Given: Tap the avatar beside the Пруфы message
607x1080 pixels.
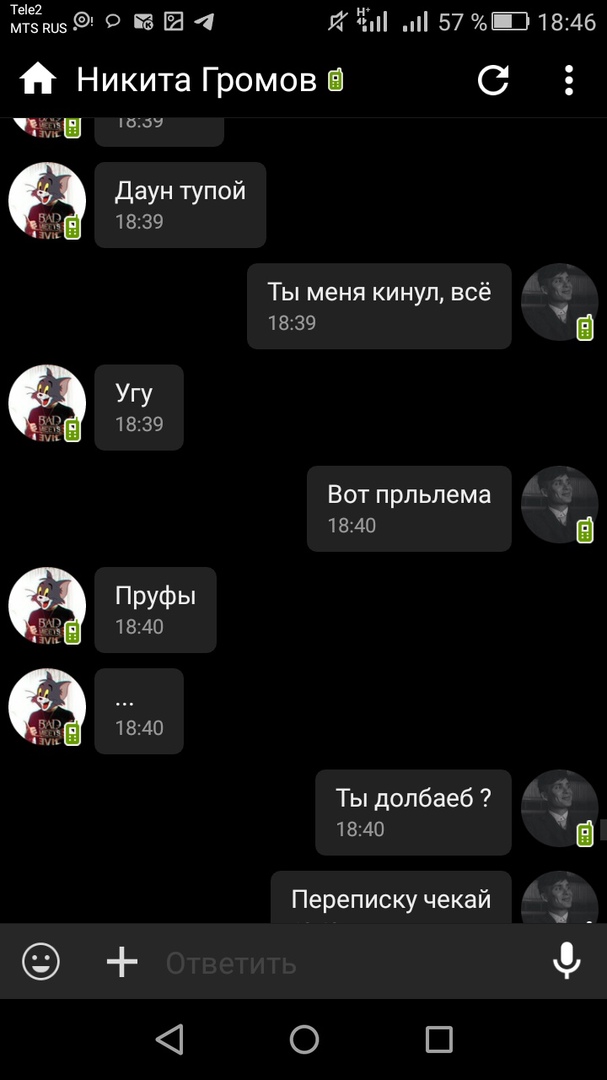Looking at the screenshot, I should (46, 607).
